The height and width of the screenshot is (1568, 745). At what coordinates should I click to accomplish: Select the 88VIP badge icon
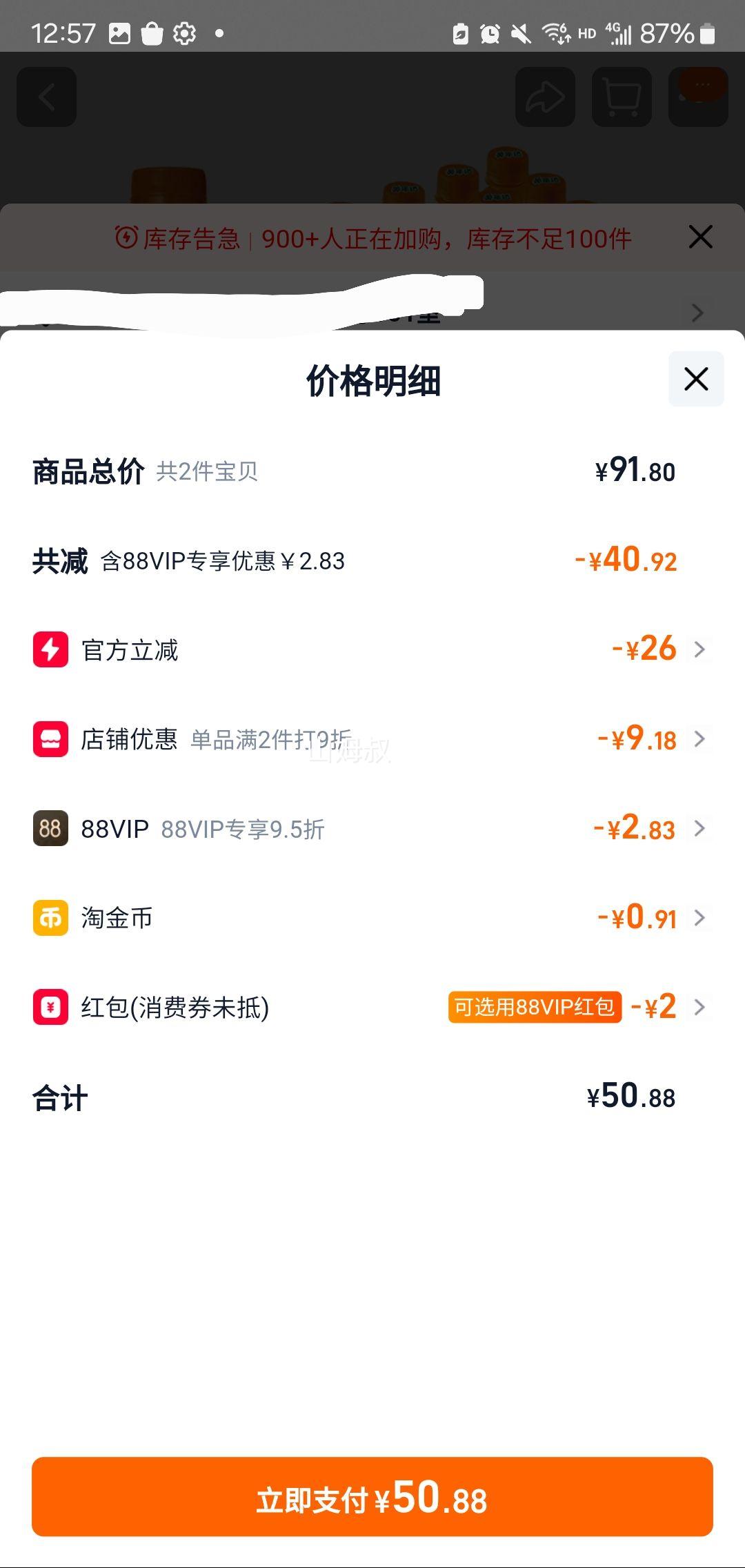tap(49, 829)
